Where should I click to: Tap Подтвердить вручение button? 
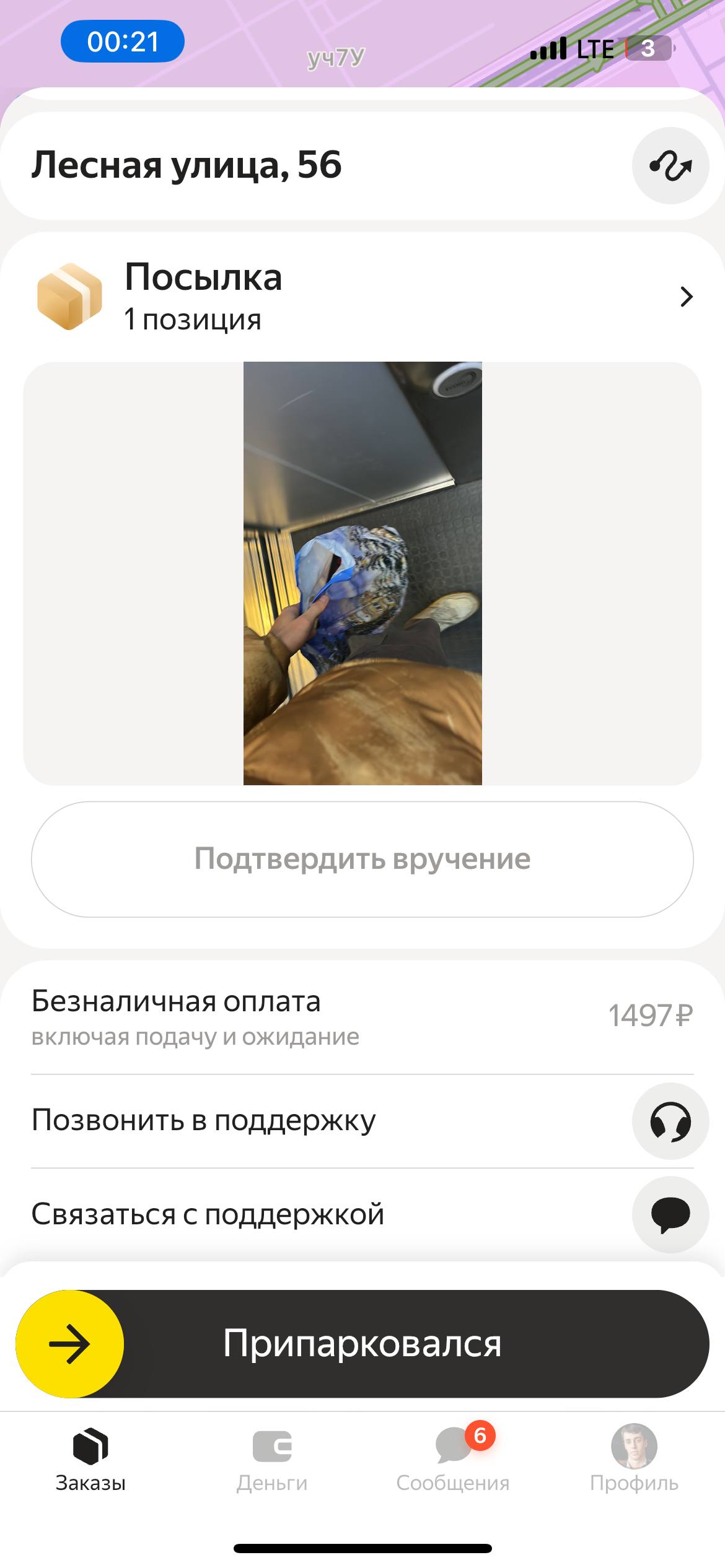(x=362, y=859)
